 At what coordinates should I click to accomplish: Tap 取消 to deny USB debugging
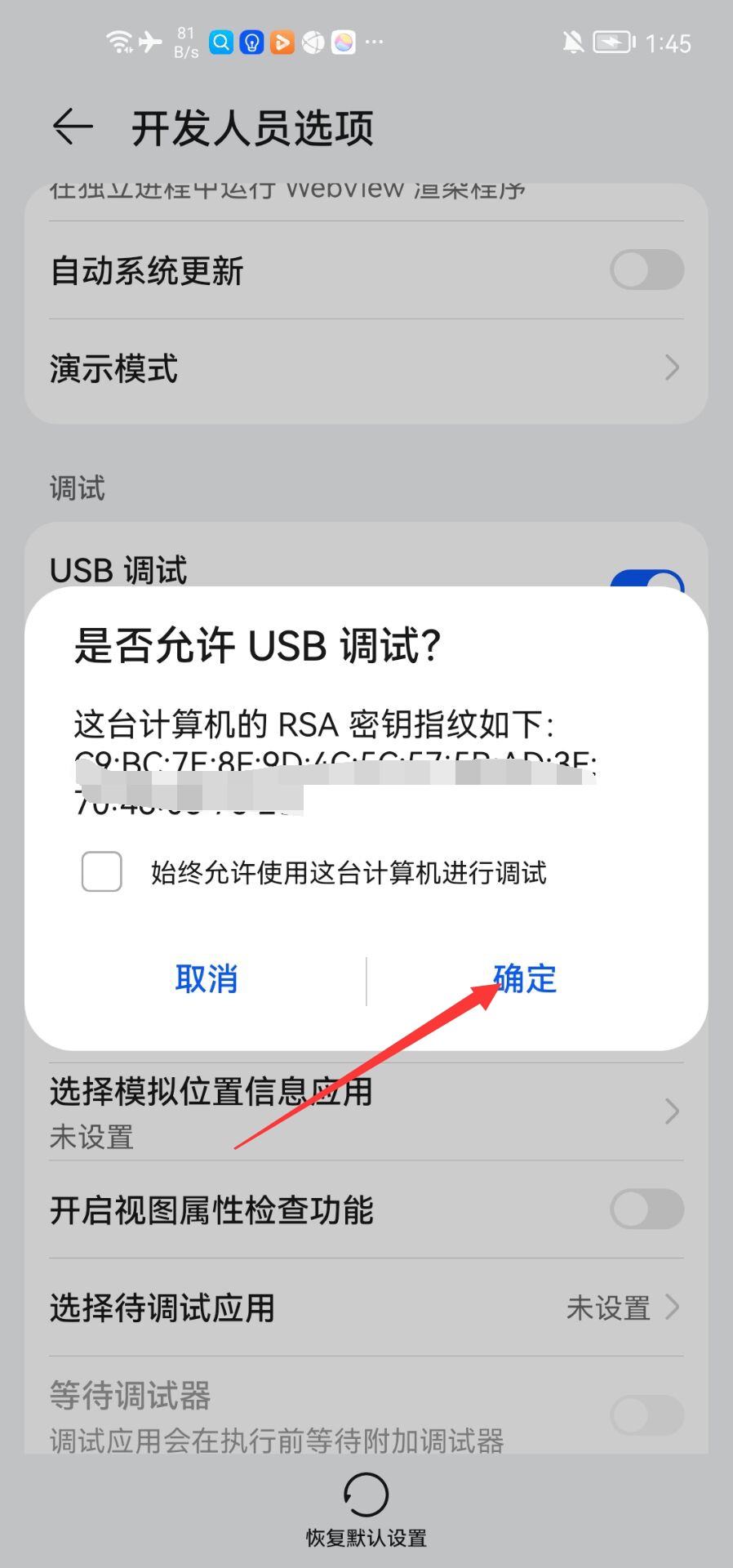[206, 978]
